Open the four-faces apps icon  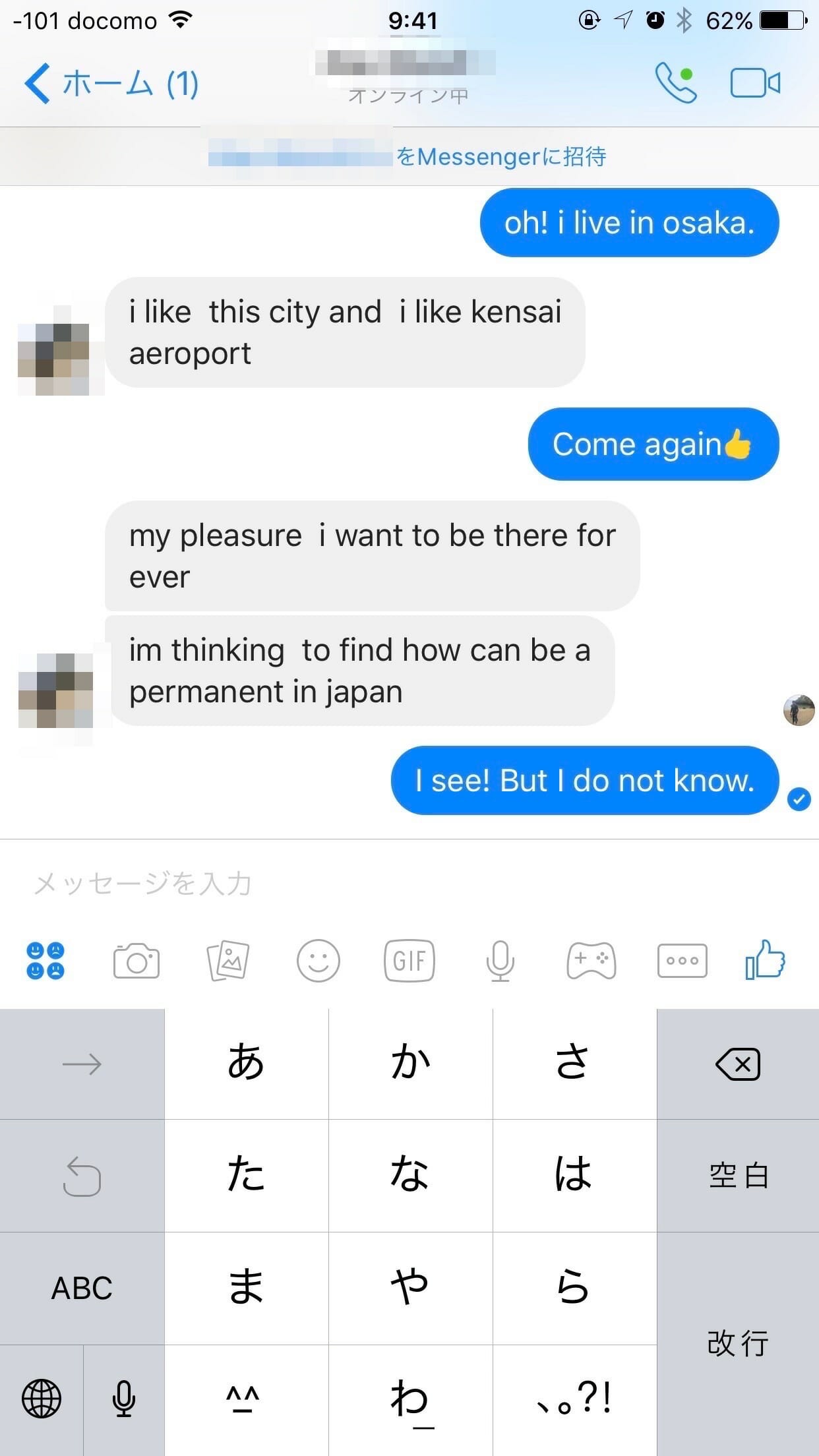coord(45,961)
